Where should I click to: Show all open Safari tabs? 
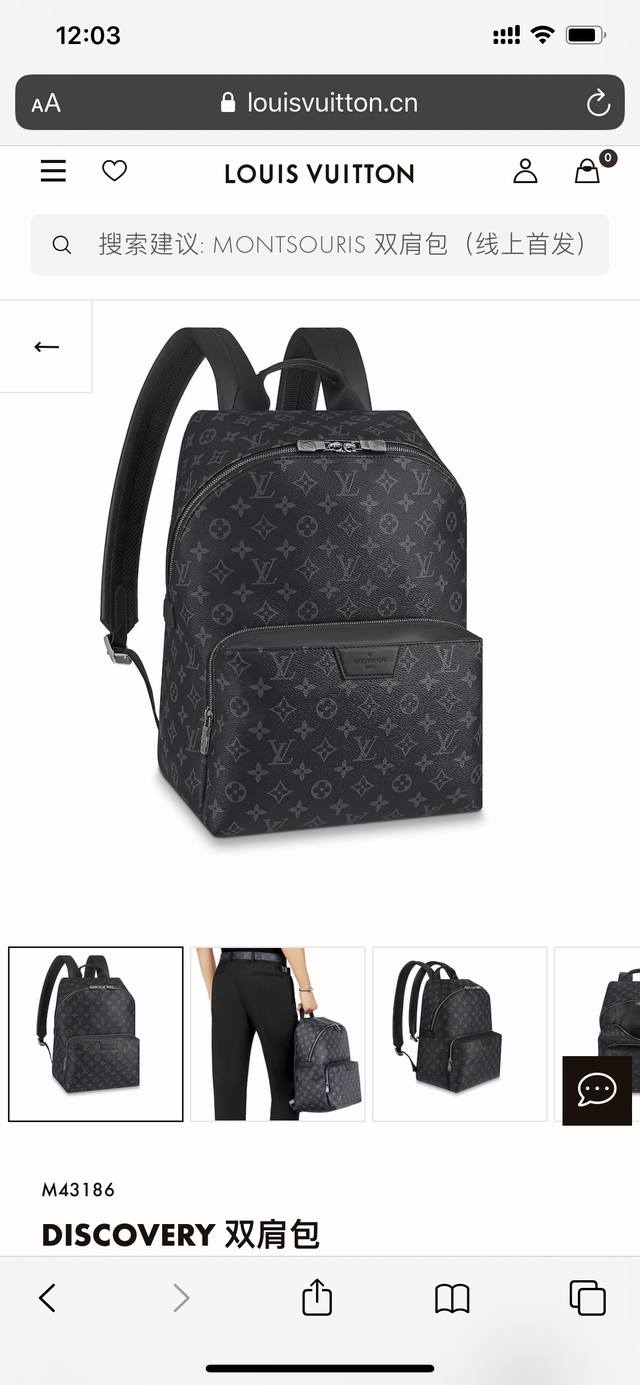coord(588,1298)
